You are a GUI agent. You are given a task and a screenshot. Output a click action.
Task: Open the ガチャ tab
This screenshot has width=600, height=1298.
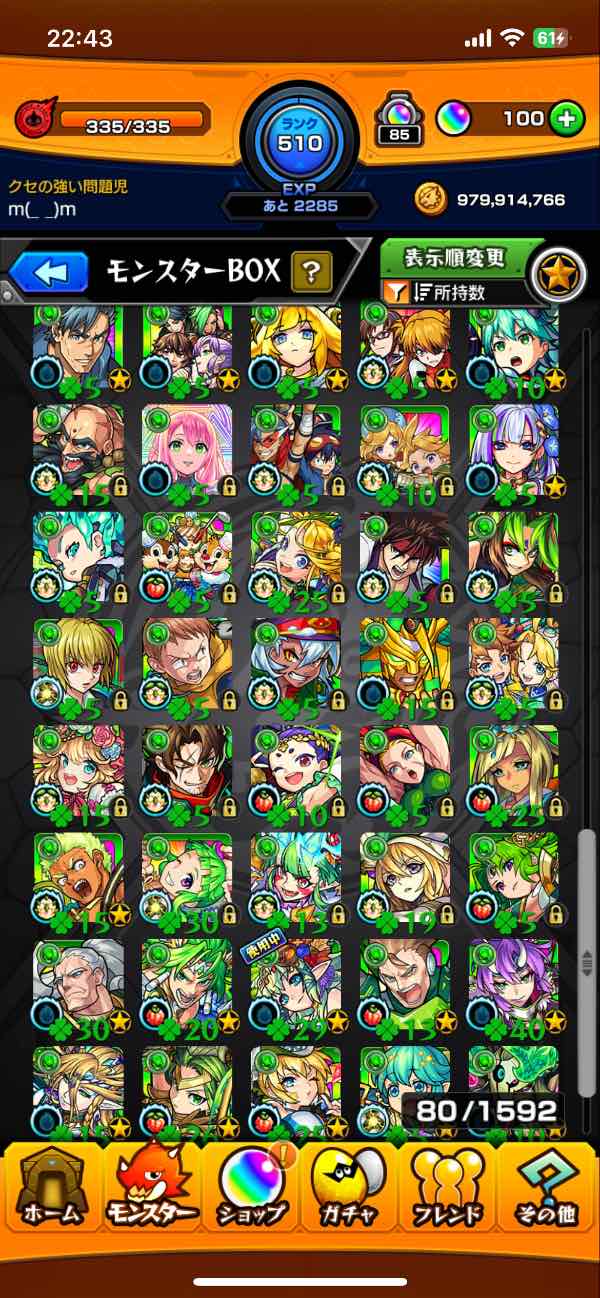(x=350, y=1188)
